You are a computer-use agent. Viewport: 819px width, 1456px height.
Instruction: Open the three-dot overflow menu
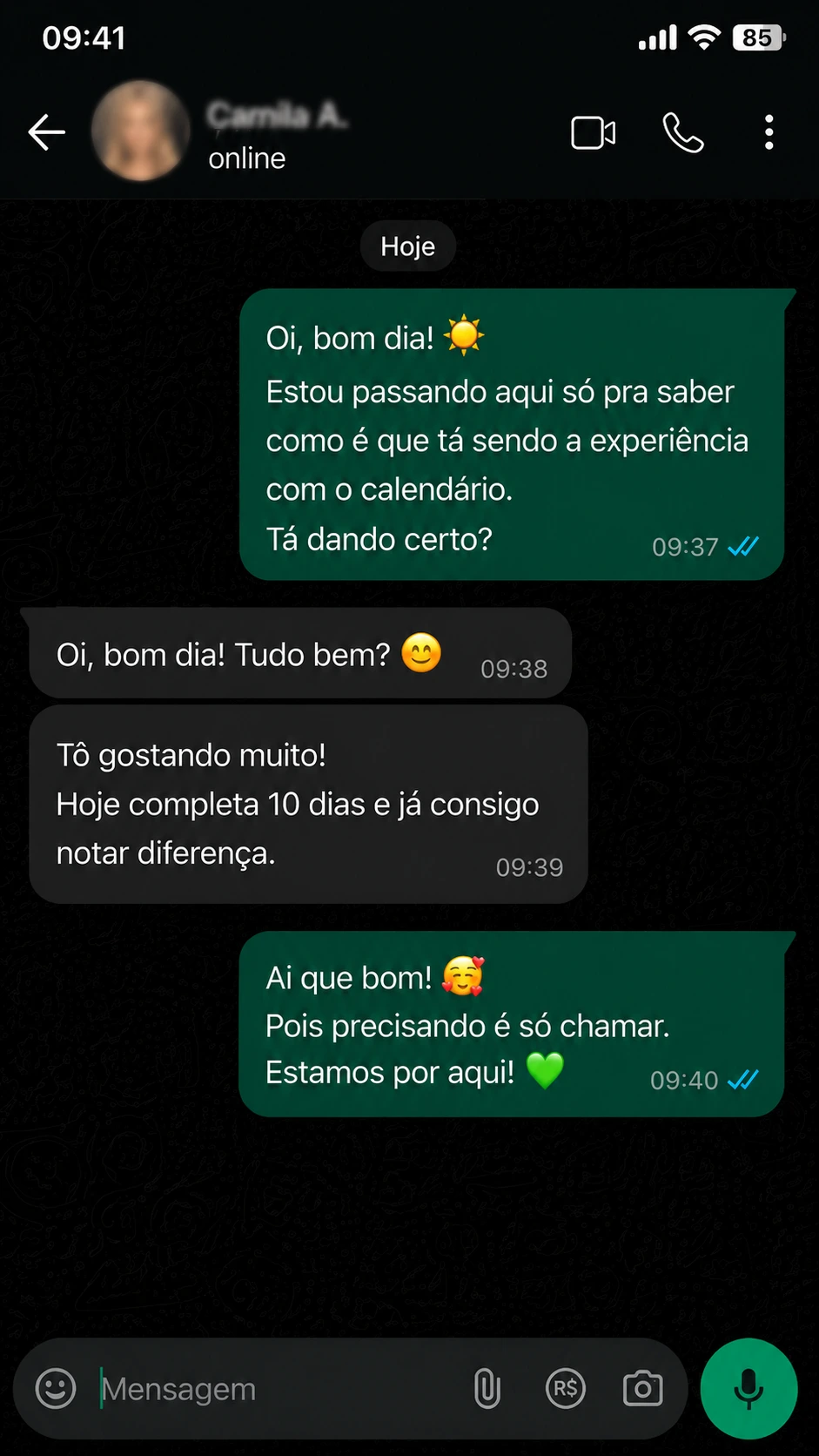click(x=769, y=132)
